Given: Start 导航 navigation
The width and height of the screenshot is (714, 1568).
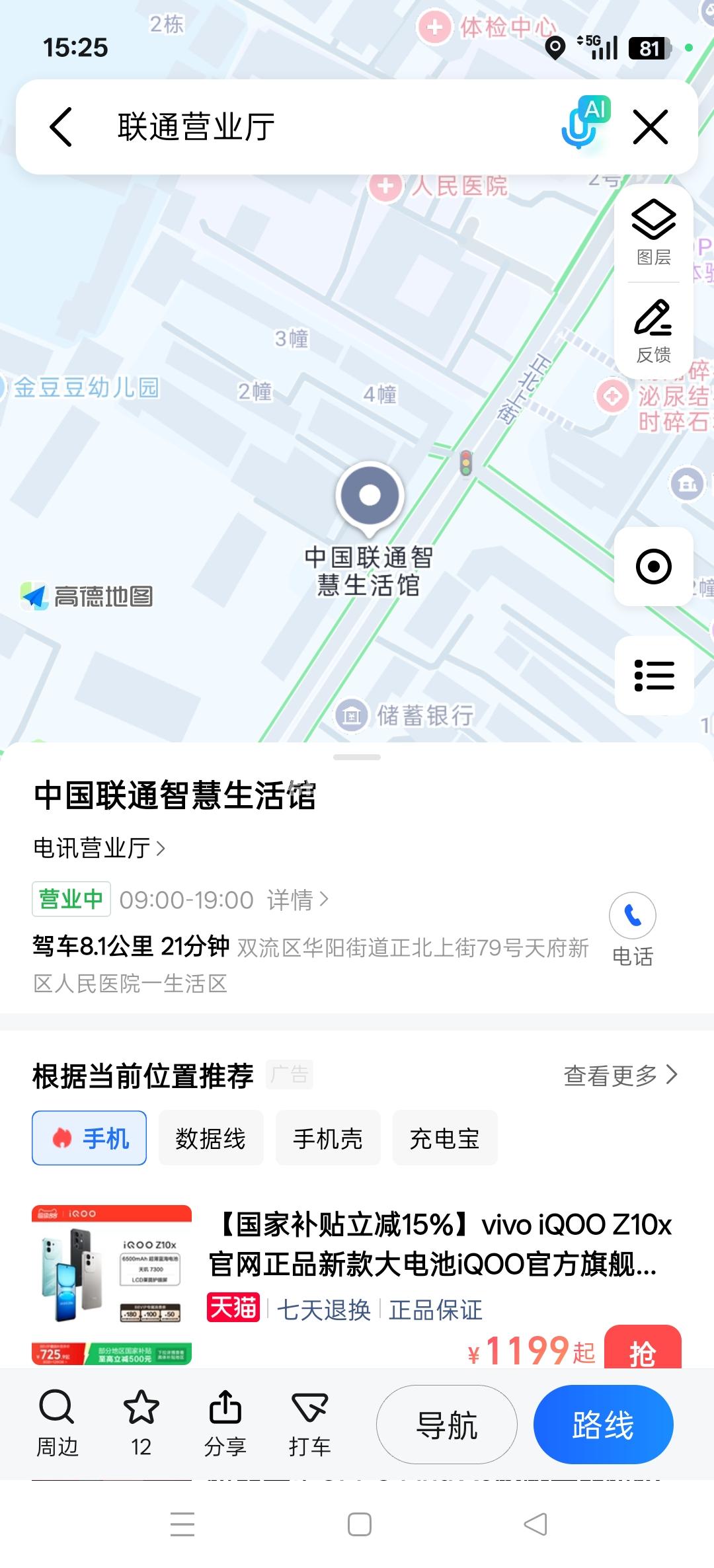Looking at the screenshot, I should pos(447,1425).
